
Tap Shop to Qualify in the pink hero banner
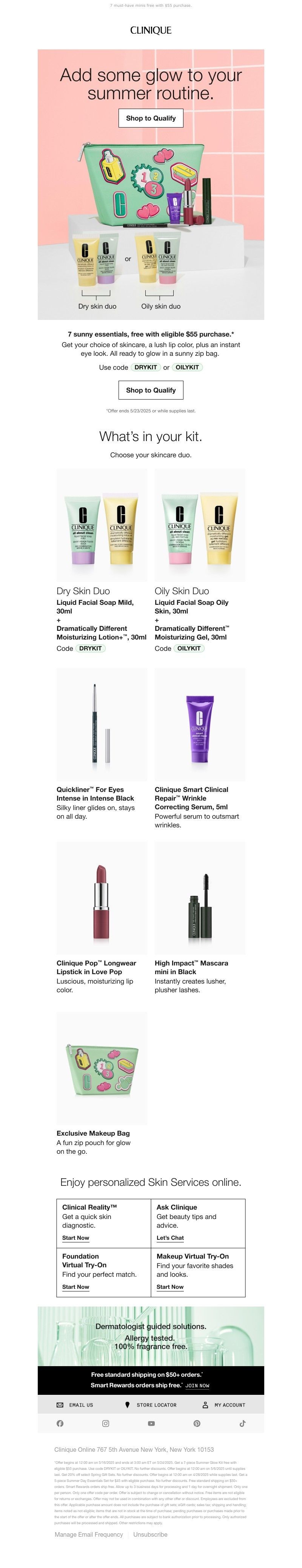[x=150, y=118]
